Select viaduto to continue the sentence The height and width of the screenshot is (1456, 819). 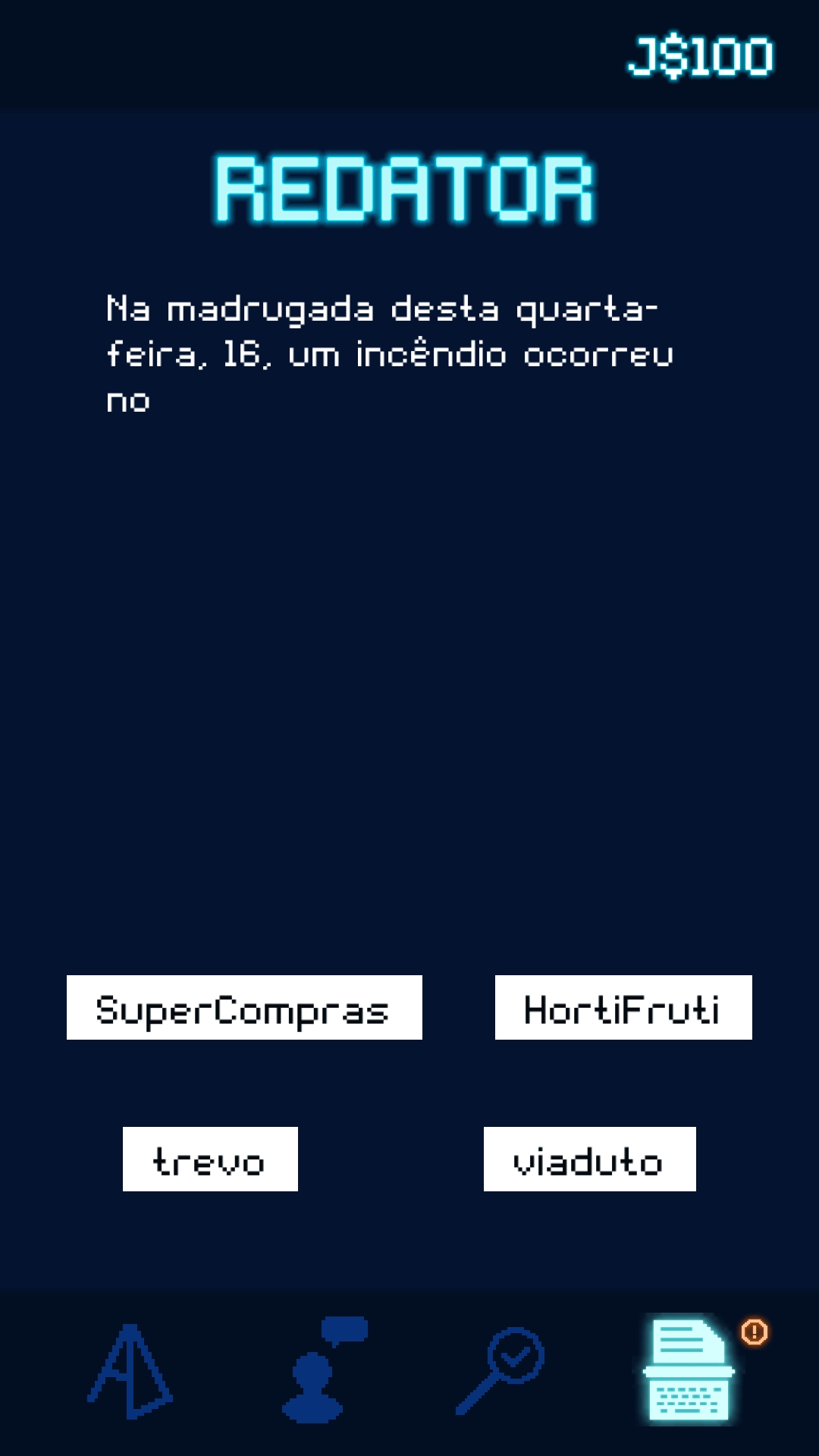(589, 1159)
